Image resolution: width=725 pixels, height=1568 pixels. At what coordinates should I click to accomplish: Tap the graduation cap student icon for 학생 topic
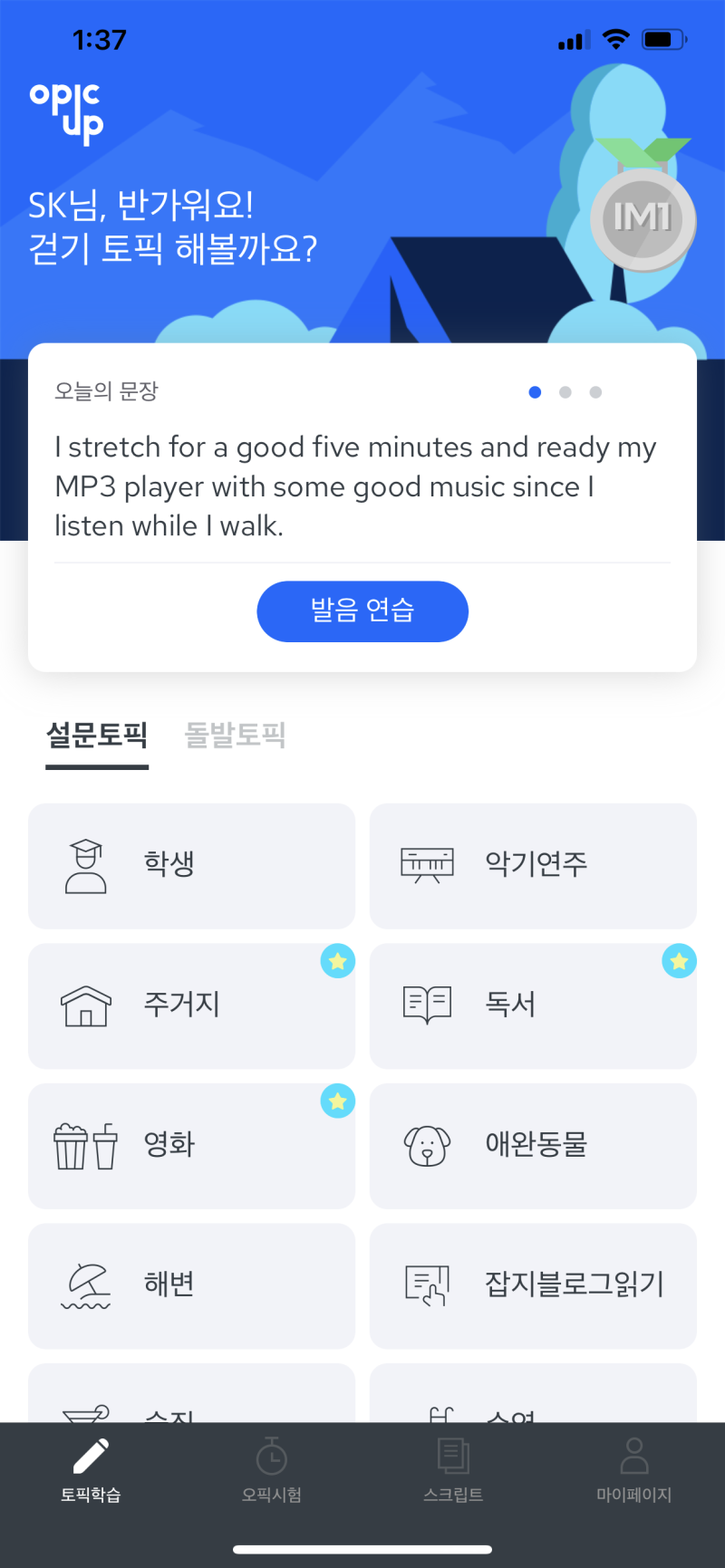pyautogui.click(x=84, y=864)
